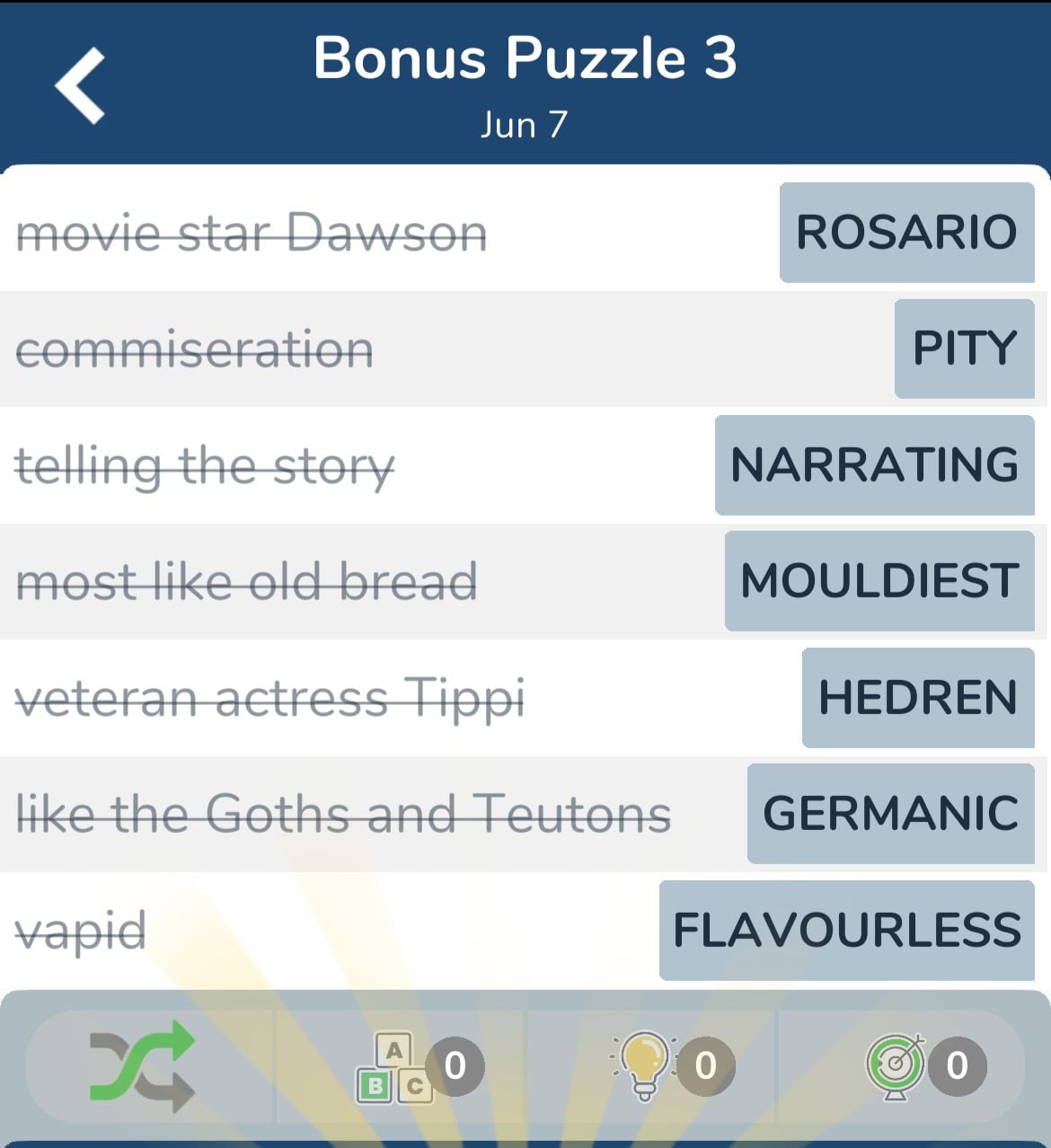Click the 'Bonus Puzzle 3' title

point(525,59)
